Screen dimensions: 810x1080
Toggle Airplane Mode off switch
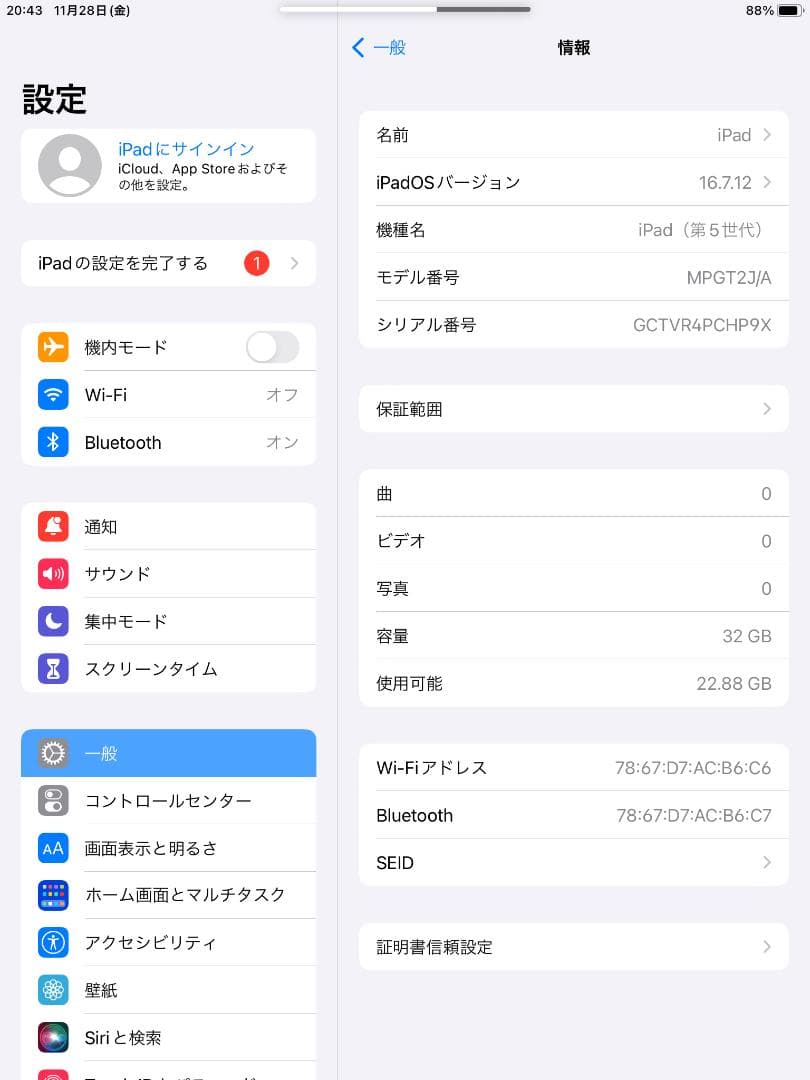271,347
